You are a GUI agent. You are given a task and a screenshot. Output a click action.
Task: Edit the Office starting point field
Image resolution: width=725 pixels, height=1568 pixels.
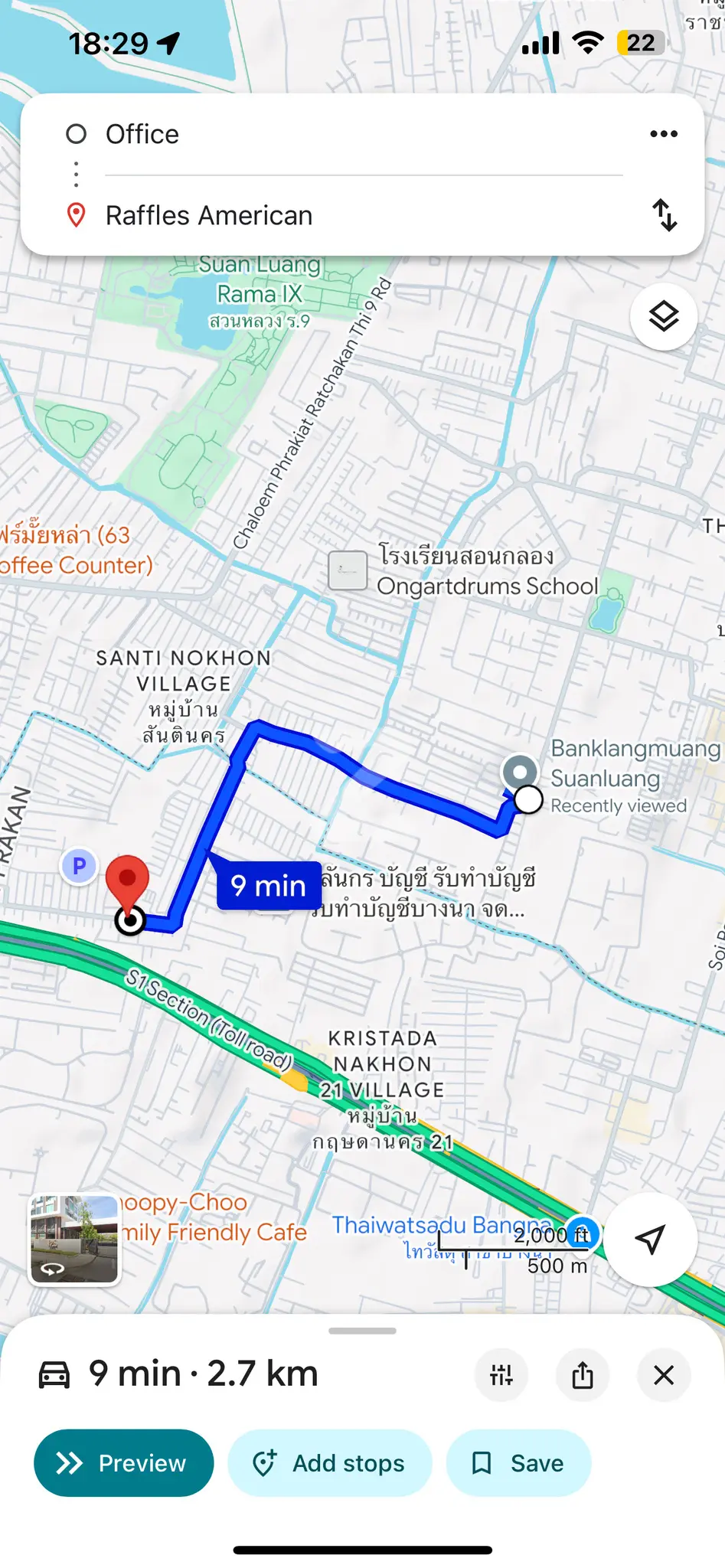[364, 134]
